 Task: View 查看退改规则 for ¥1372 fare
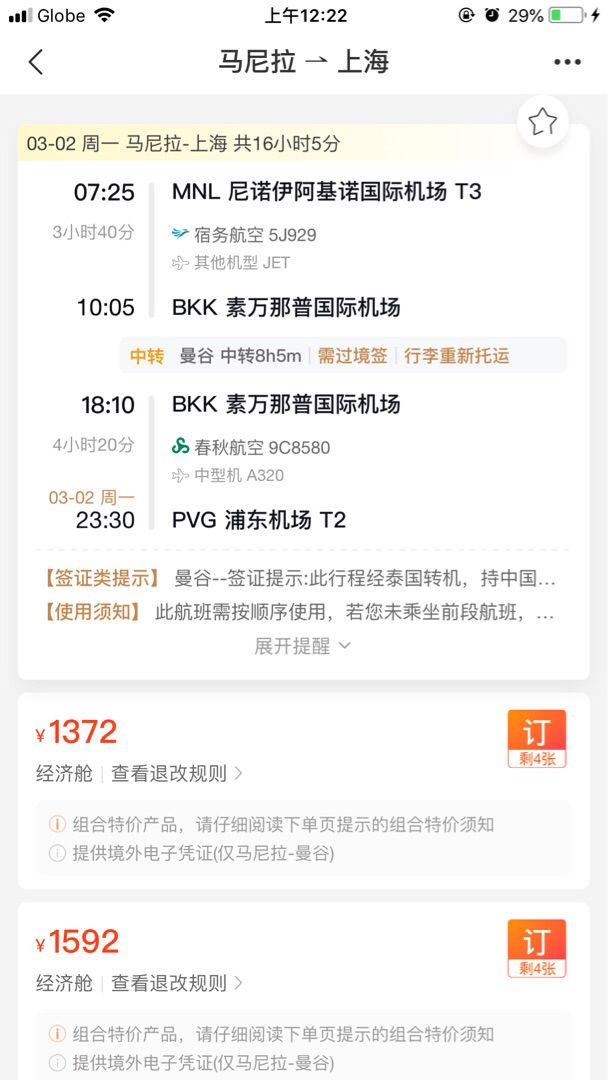point(176,773)
